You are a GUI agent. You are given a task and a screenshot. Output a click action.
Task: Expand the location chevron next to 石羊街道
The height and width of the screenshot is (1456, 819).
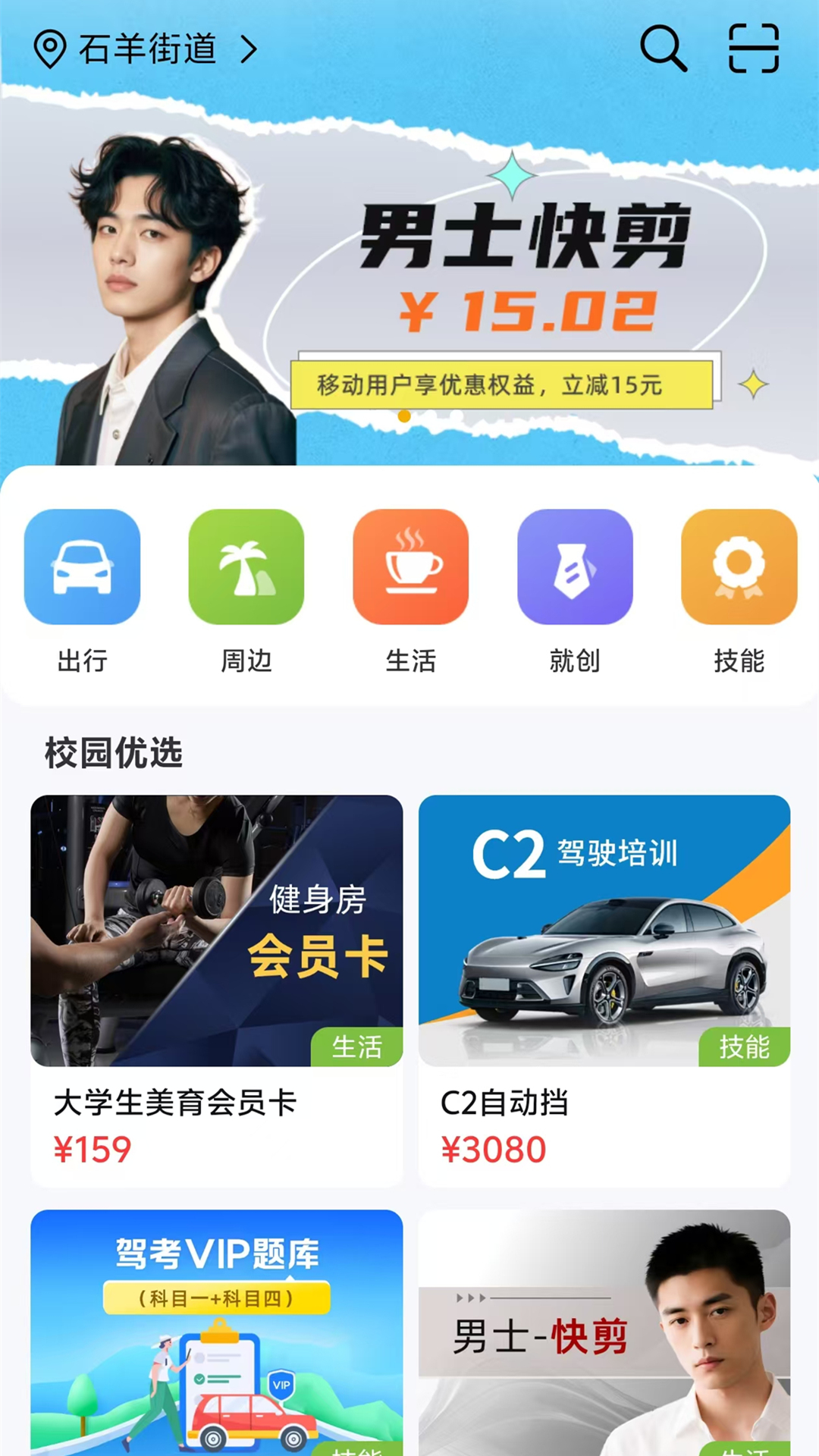click(248, 49)
